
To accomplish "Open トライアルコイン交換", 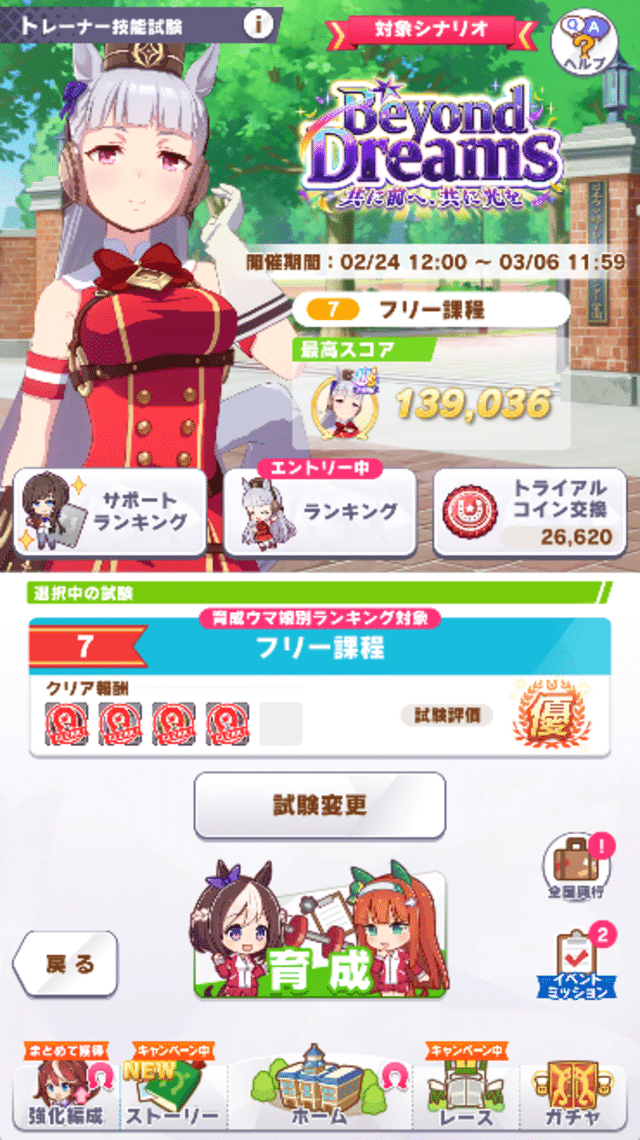I will pyautogui.click(x=530, y=511).
